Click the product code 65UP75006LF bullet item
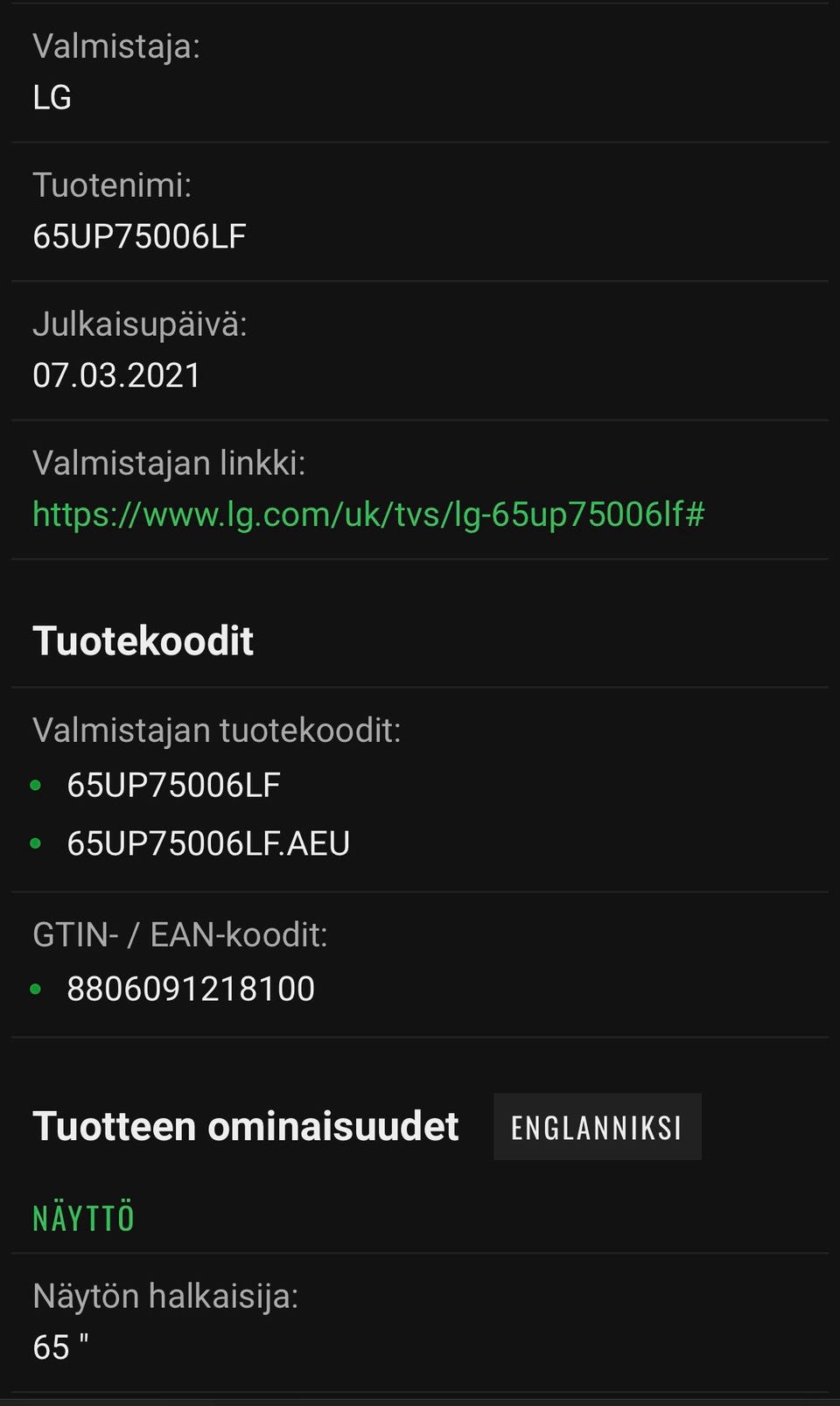Screen dimensions: 840x1406 coord(175,785)
